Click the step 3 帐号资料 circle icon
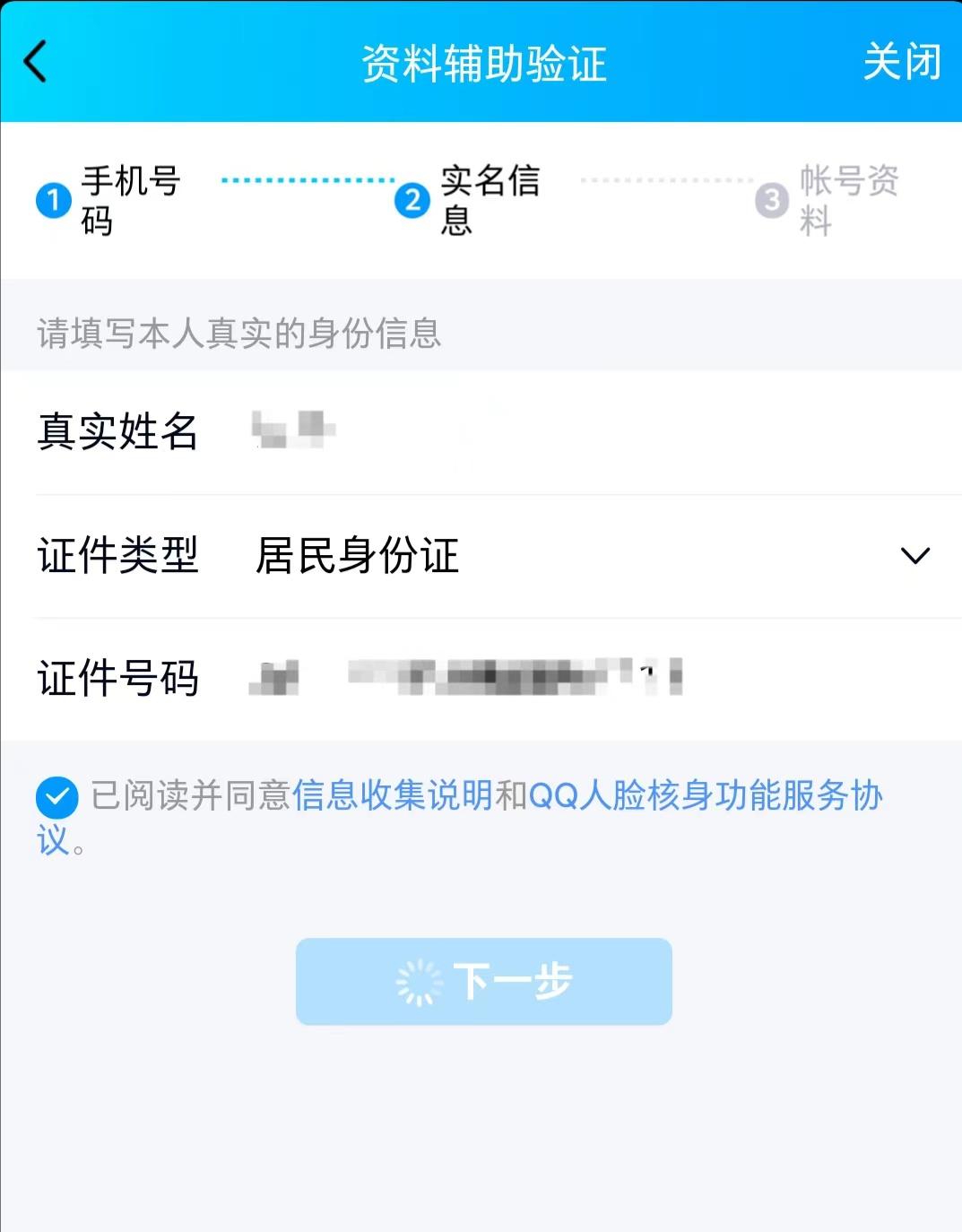962x1232 pixels. (771, 199)
